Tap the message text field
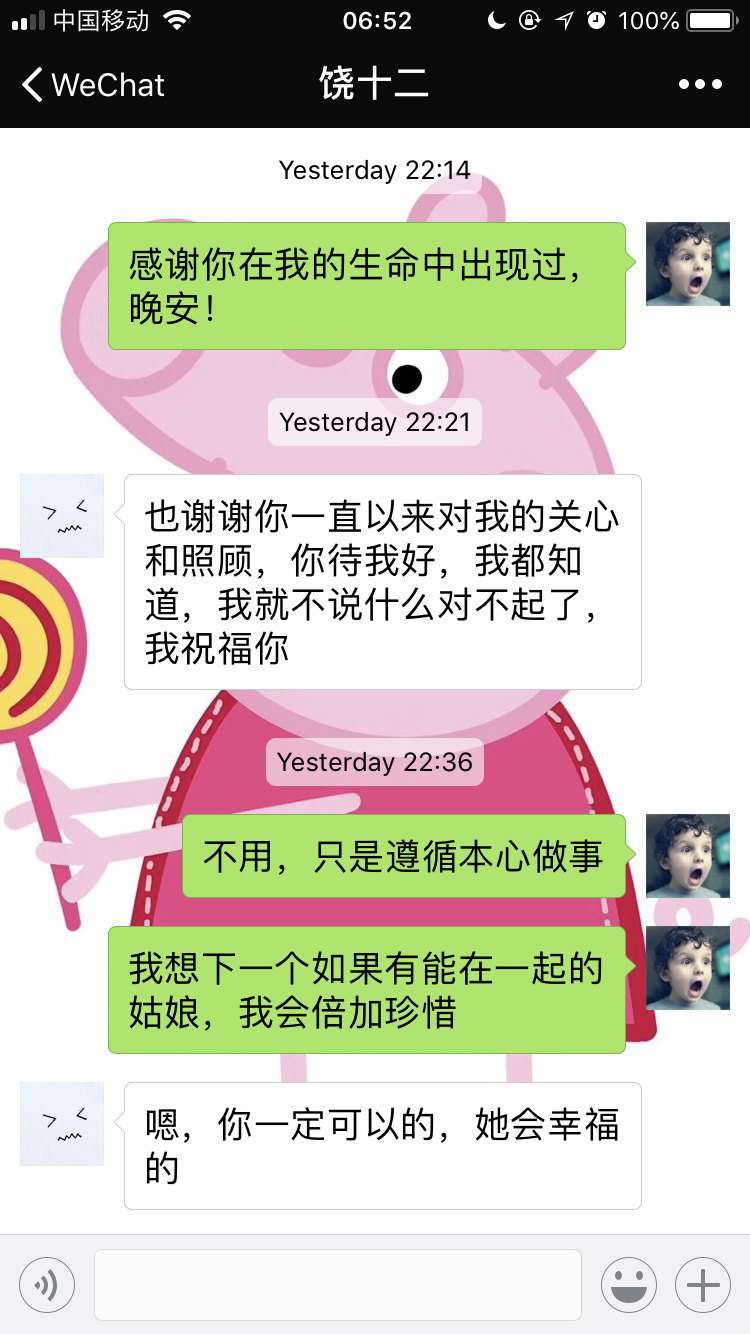 tap(338, 1285)
